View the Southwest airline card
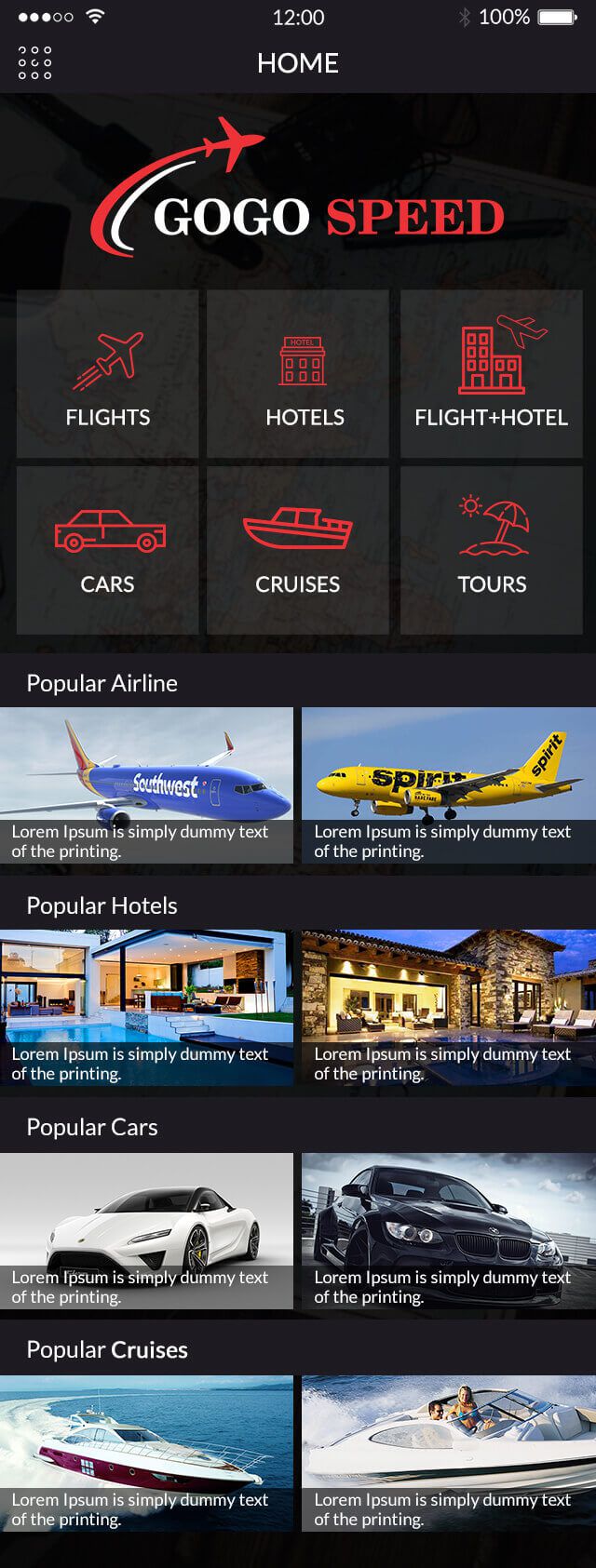 (146, 785)
